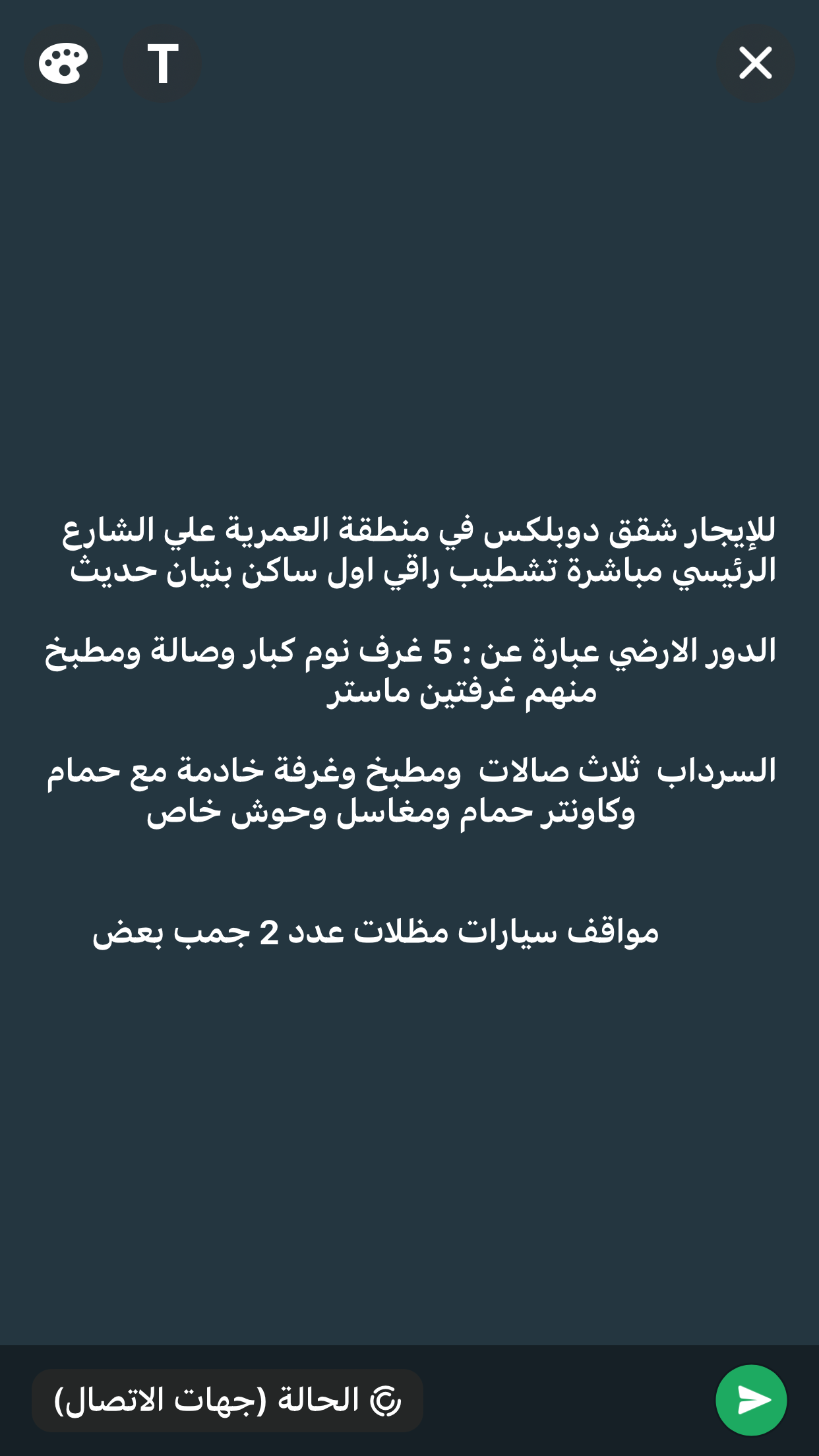
Task: Close the text status editor
Action: click(756, 63)
